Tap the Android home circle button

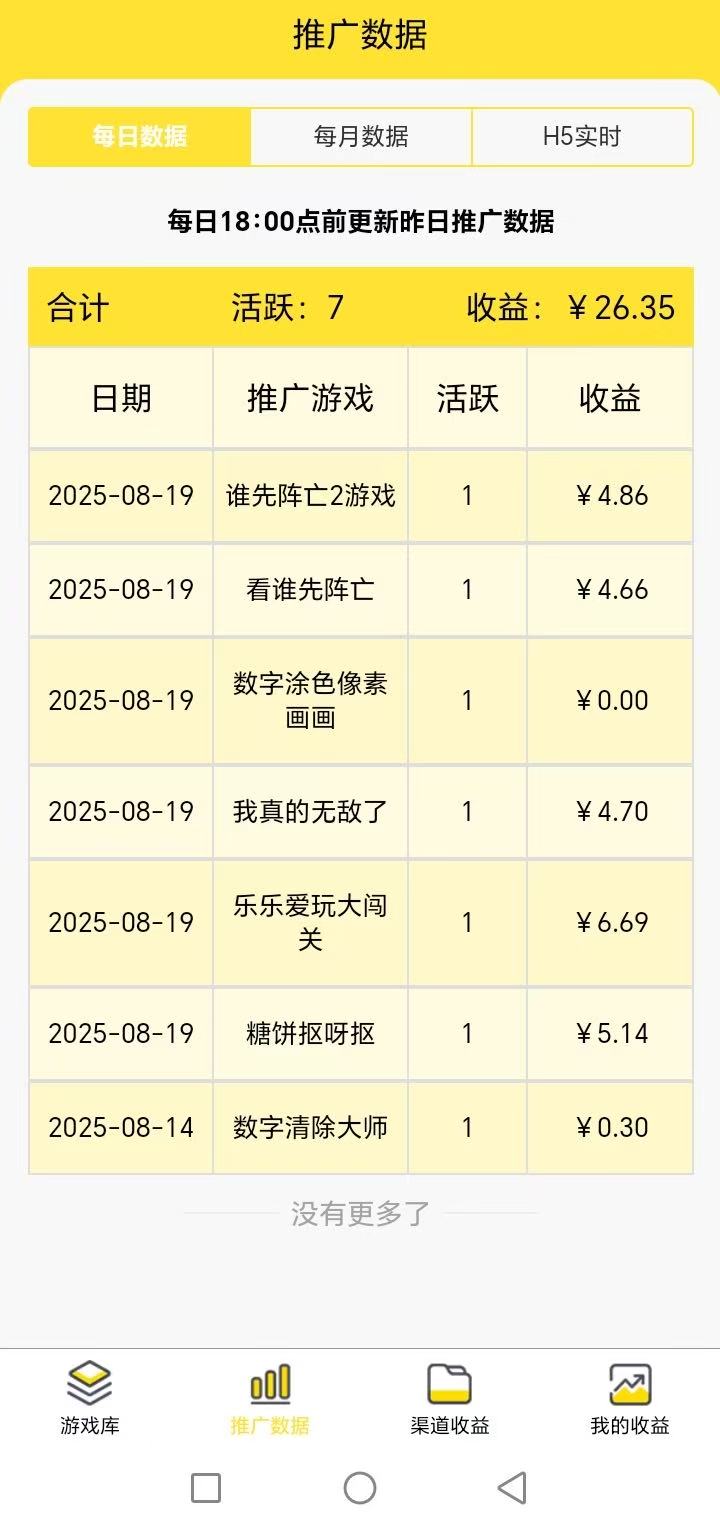pyautogui.click(x=360, y=1489)
